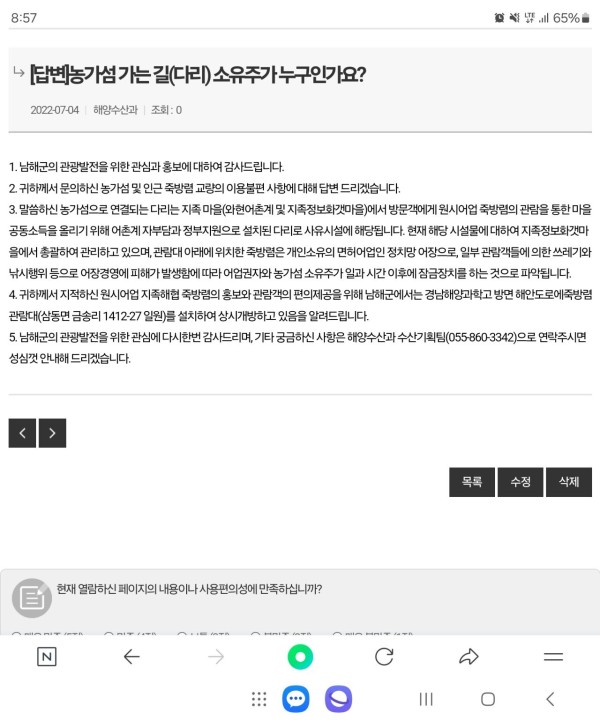This screenshot has width=600, height=720.
Task: Go to the next post arrow
Action: [x=52, y=432]
